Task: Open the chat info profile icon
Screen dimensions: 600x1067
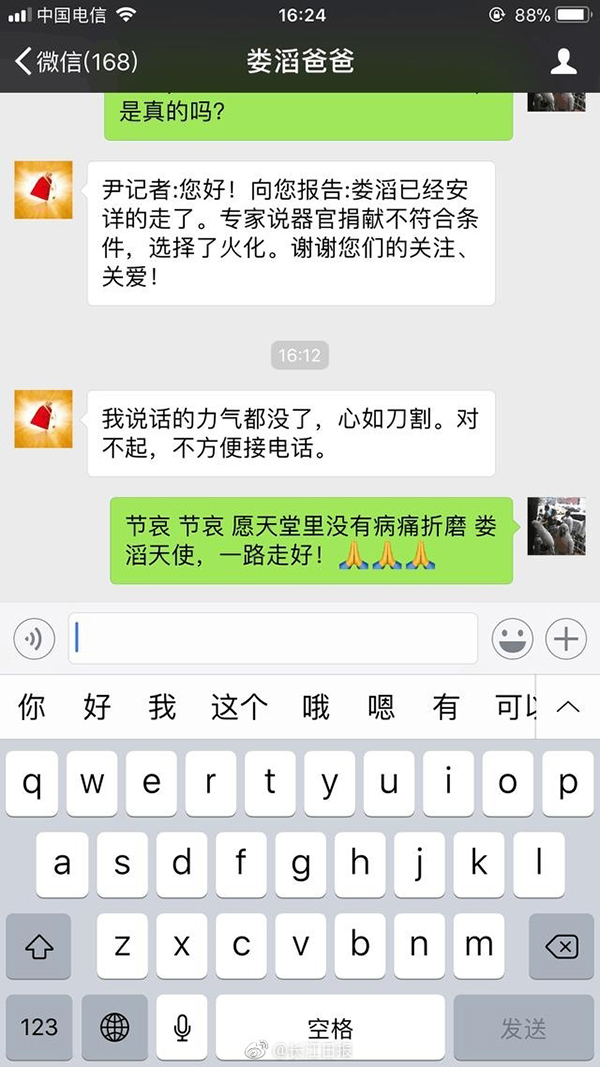Action: pos(563,61)
